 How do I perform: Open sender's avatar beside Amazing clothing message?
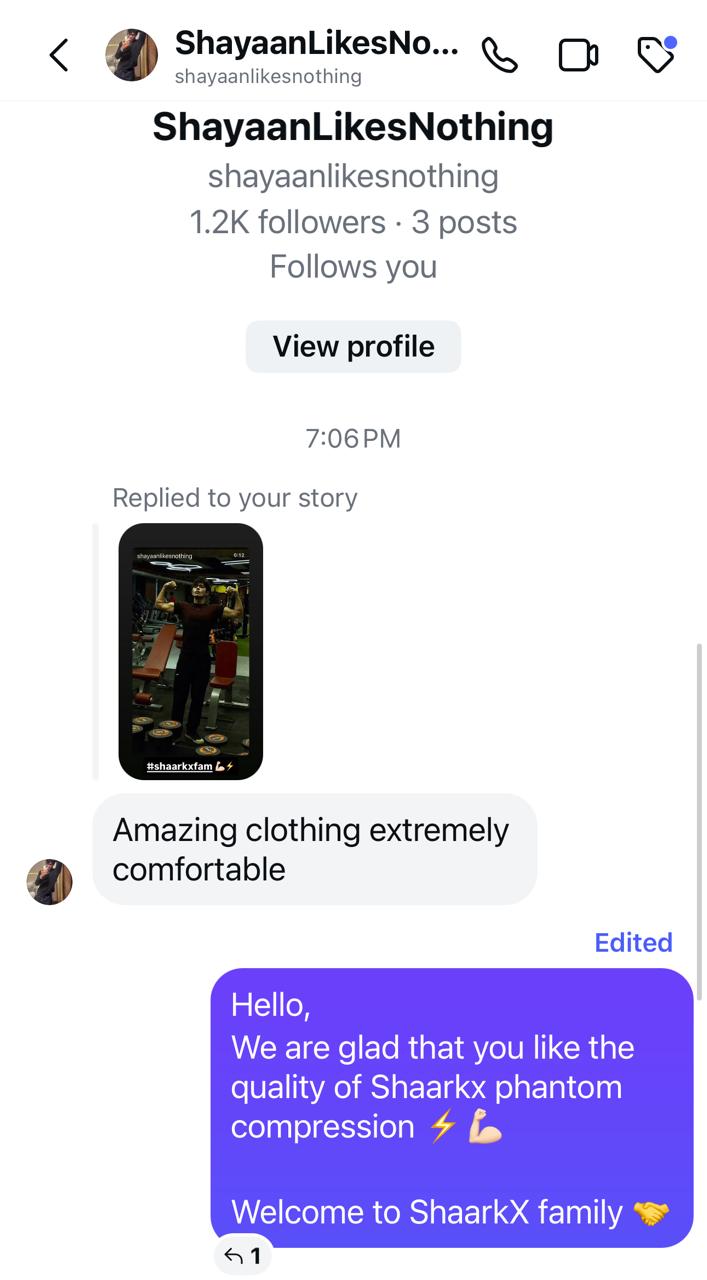point(49,881)
